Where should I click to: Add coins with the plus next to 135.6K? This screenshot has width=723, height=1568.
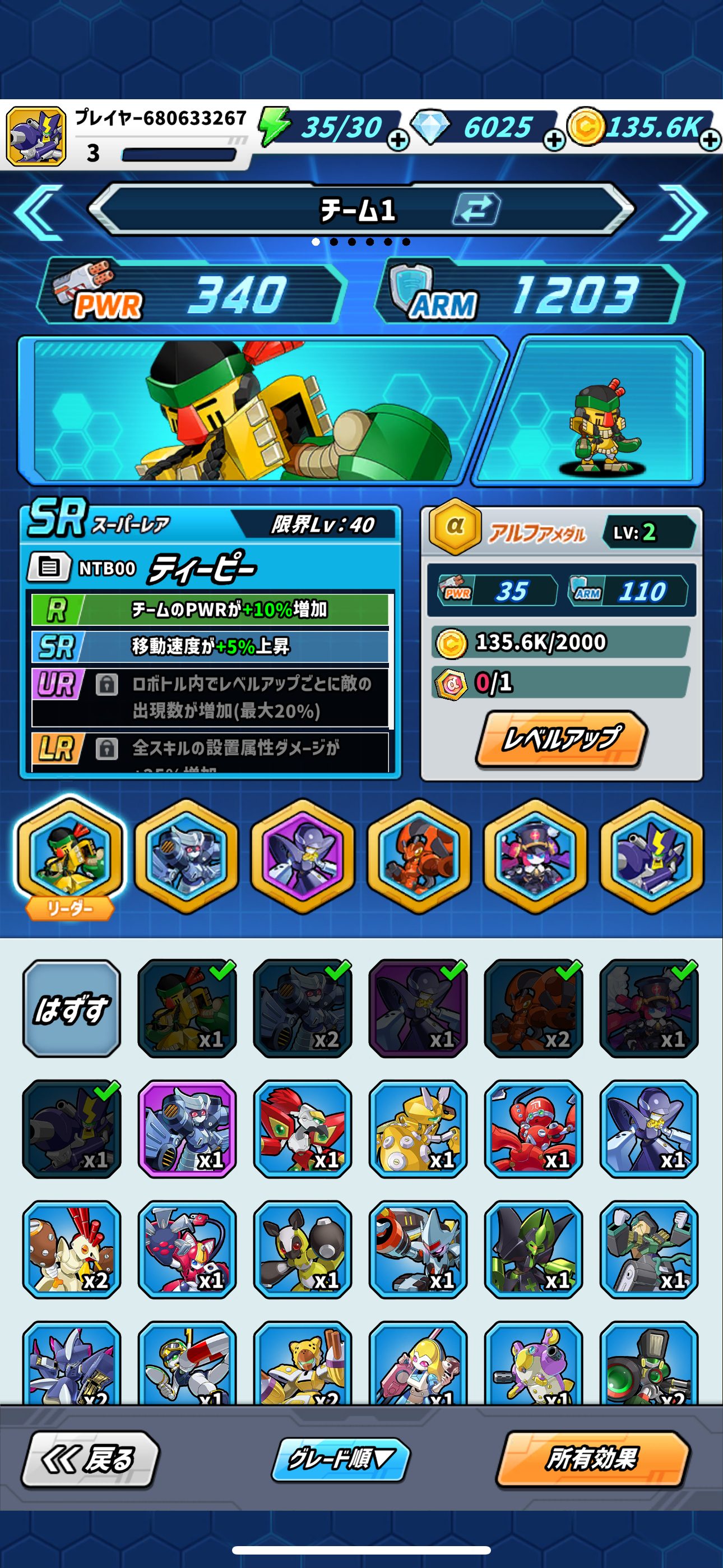click(710, 141)
